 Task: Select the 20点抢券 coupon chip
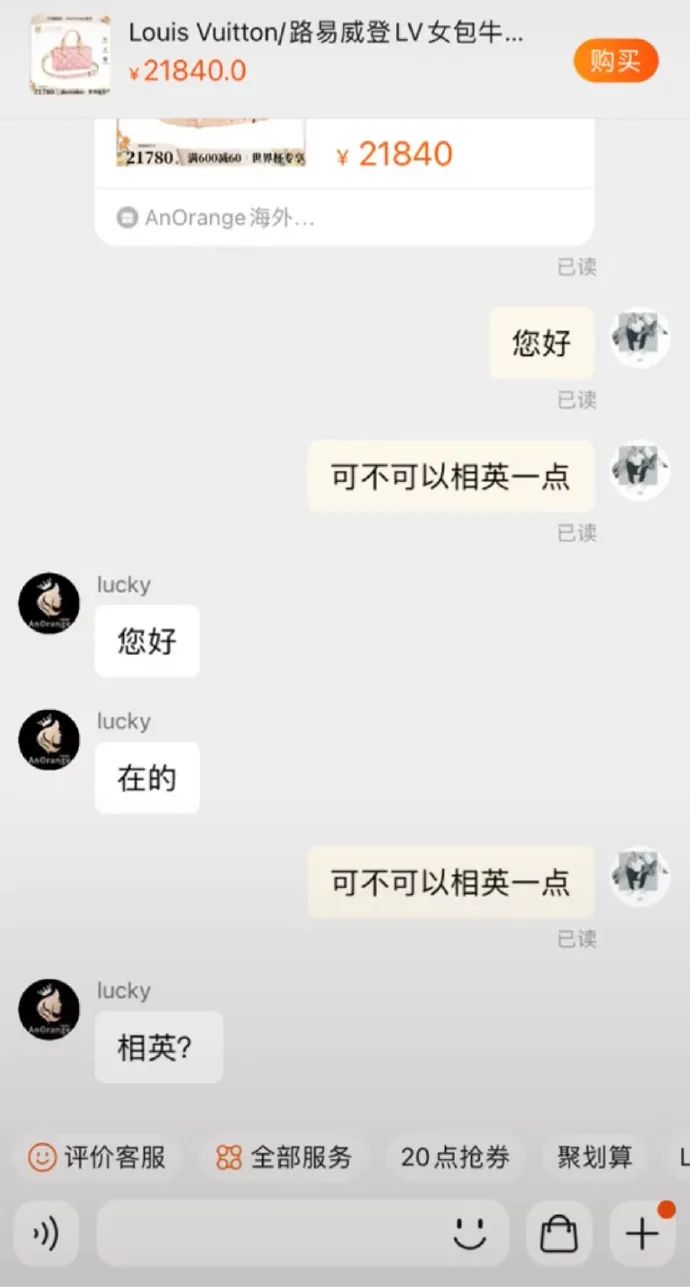(455, 1157)
